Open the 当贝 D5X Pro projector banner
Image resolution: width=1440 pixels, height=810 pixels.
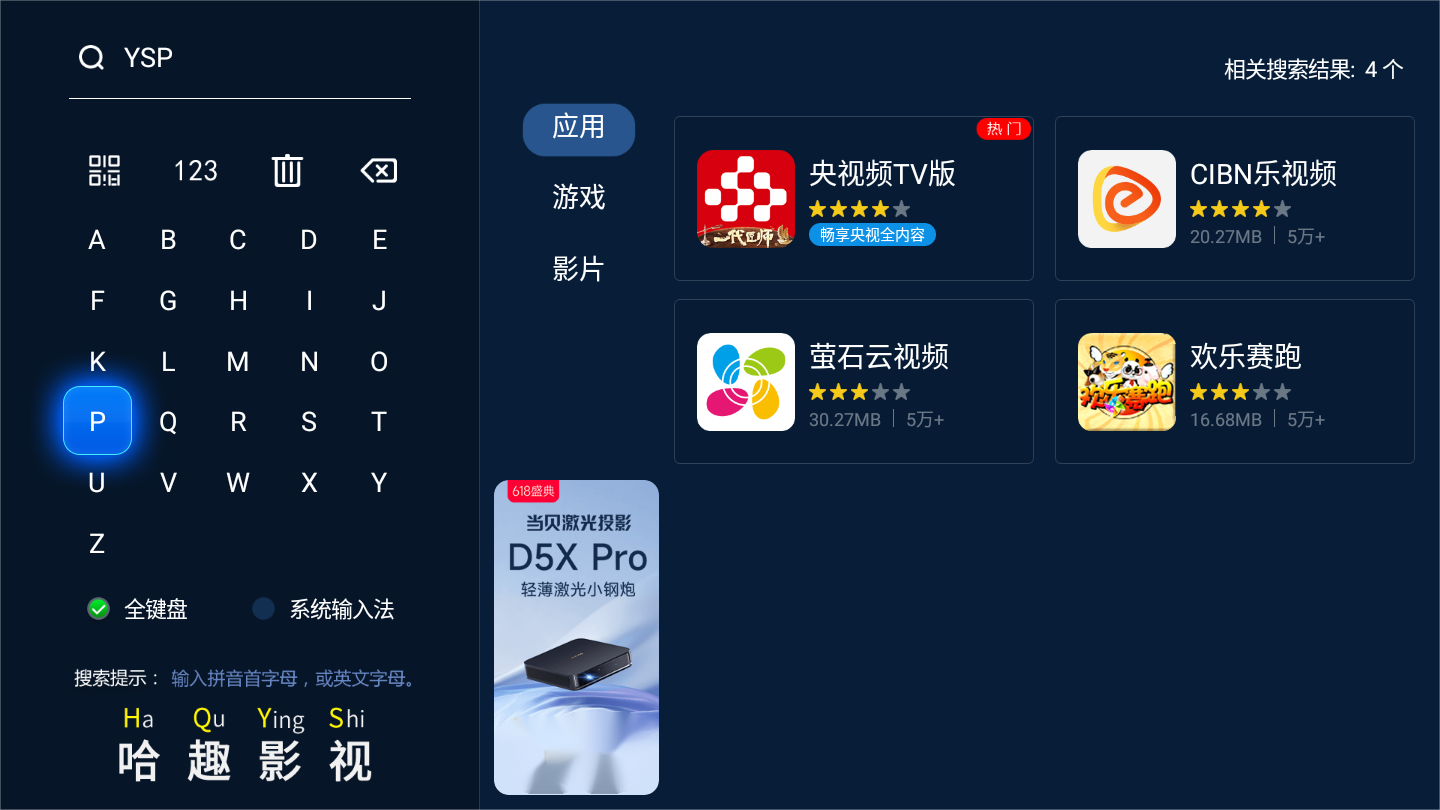(x=576, y=637)
